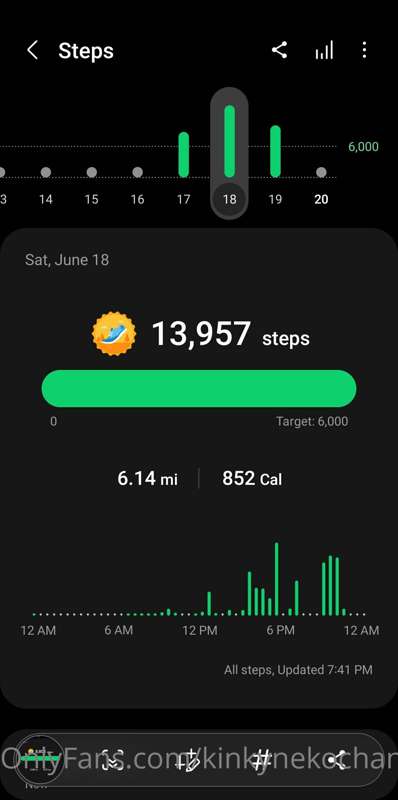
Task: Open the bar chart trends view
Action: [324, 51]
